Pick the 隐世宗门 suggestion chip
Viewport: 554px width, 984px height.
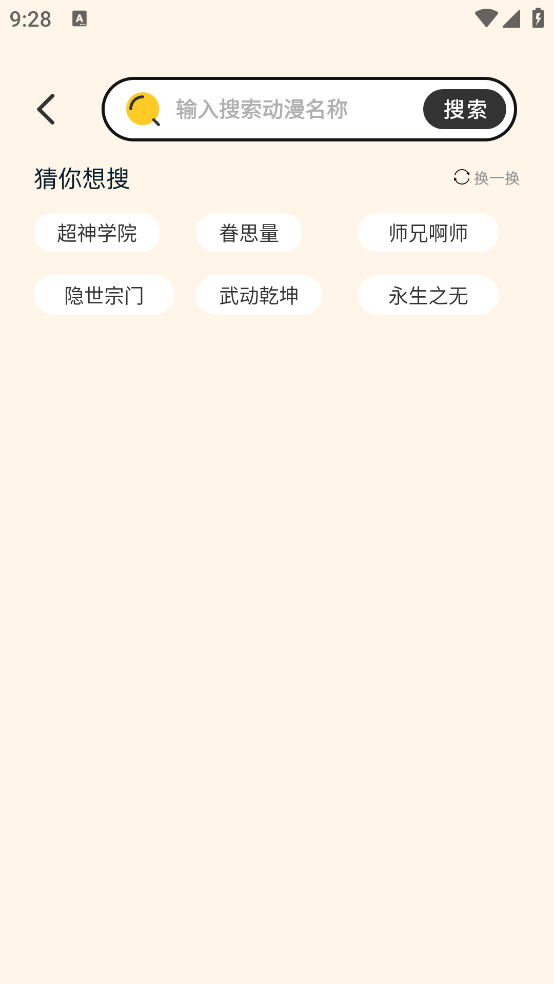(104, 295)
